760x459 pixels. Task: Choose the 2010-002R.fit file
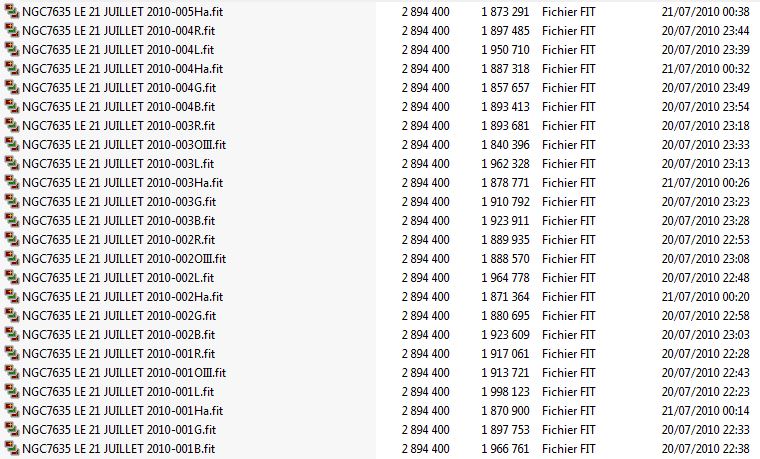coord(118,239)
